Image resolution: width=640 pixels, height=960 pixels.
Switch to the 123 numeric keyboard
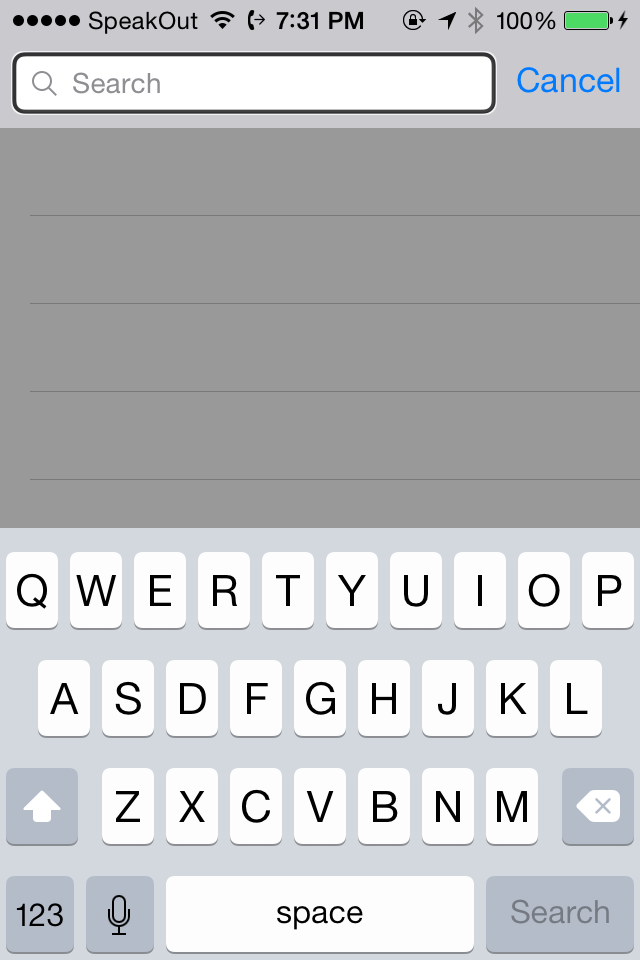pyautogui.click(x=40, y=913)
